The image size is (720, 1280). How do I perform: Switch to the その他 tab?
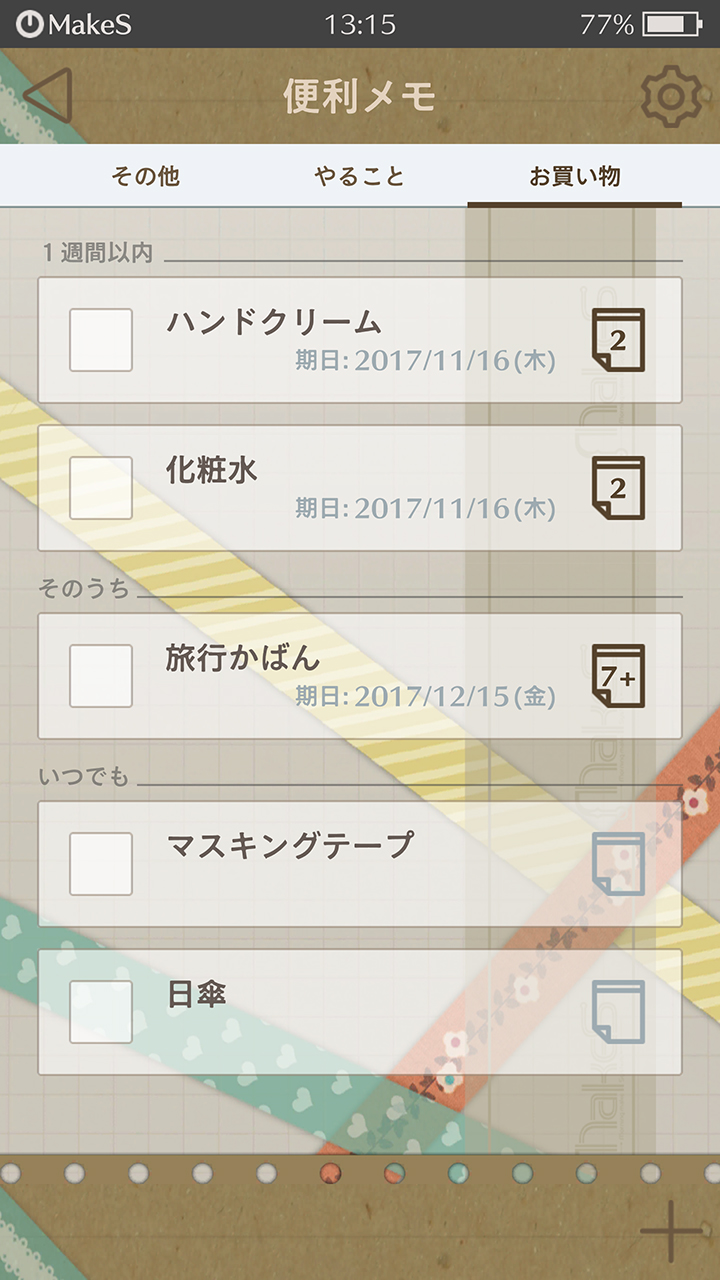pos(145,177)
